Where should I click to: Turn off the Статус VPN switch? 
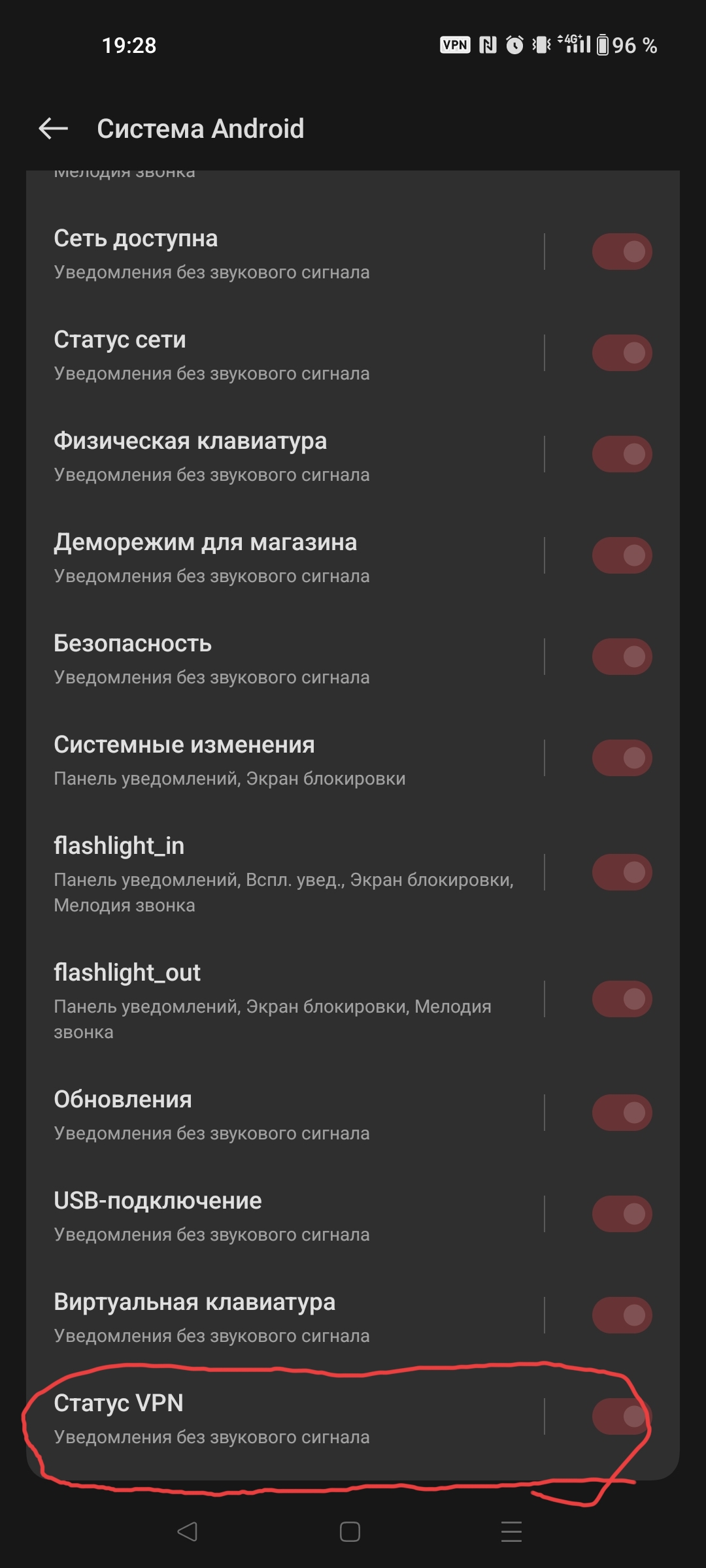pyautogui.click(x=622, y=1416)
